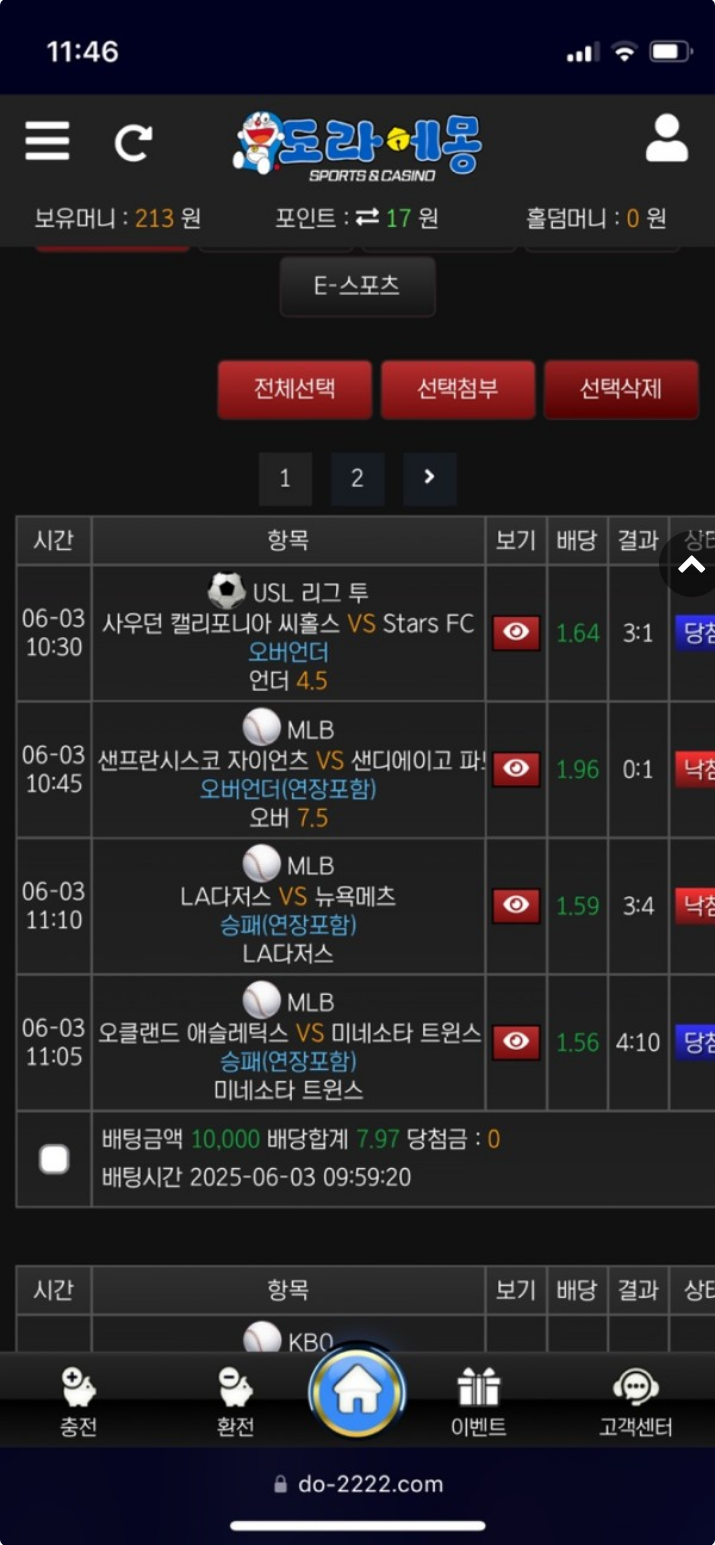715x1545 pixels.
Task: View details of USL 리그 투 match
Action: 516,633
